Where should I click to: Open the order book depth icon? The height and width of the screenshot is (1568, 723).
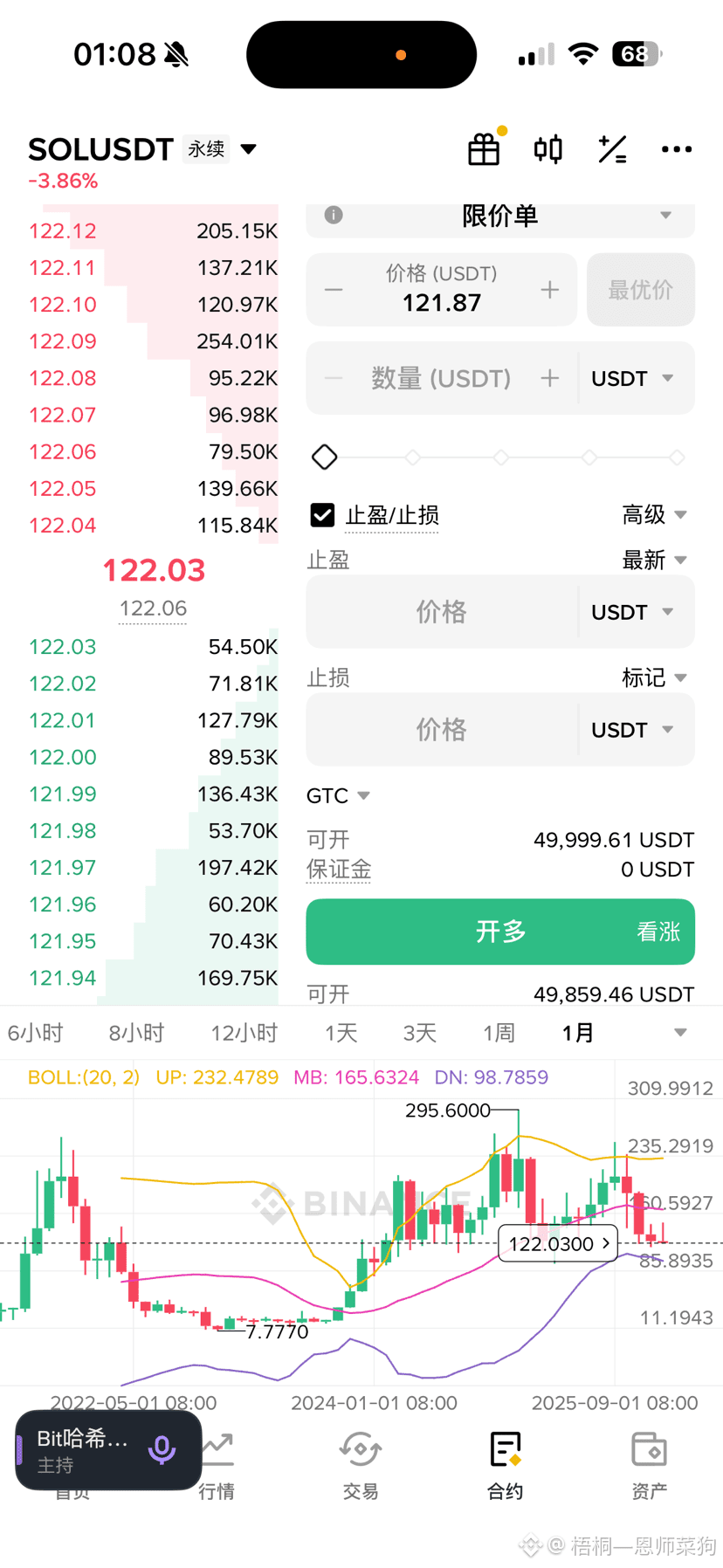tap(547, 148)
